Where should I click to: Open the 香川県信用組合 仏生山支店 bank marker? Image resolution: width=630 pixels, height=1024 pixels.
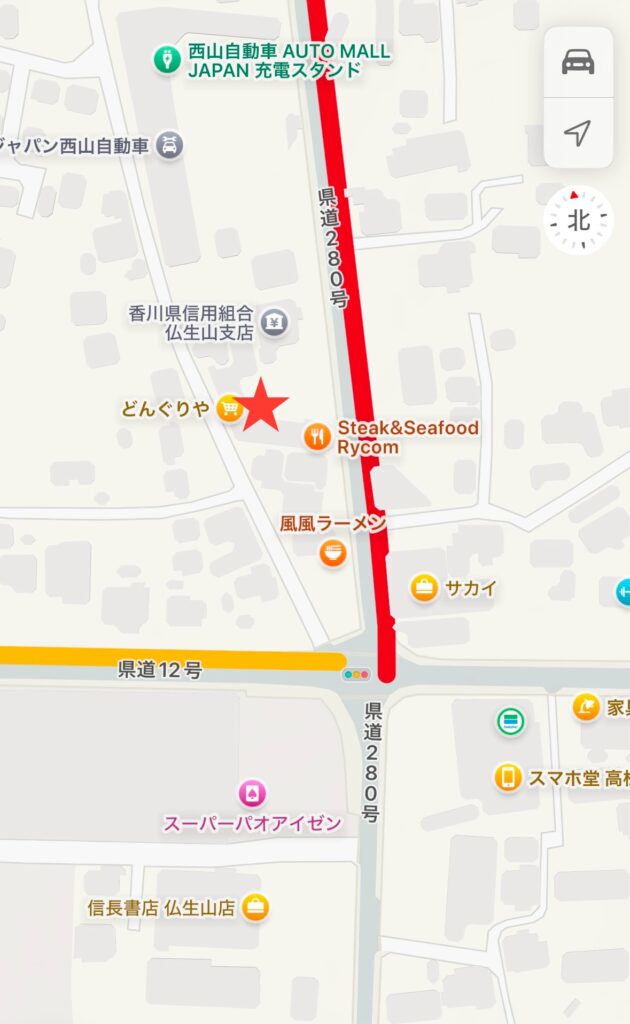273,322
